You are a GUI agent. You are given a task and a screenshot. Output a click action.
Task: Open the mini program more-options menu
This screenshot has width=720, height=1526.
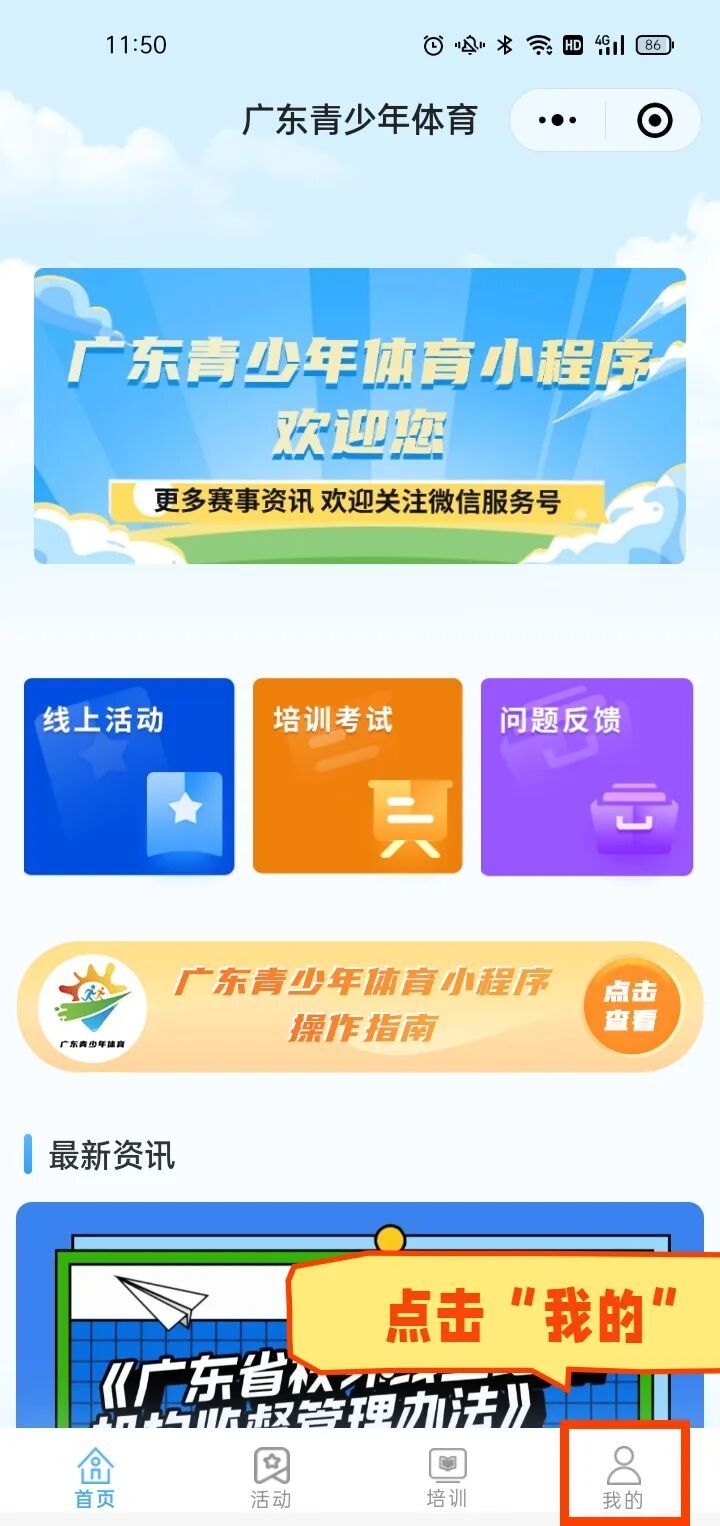557,121
